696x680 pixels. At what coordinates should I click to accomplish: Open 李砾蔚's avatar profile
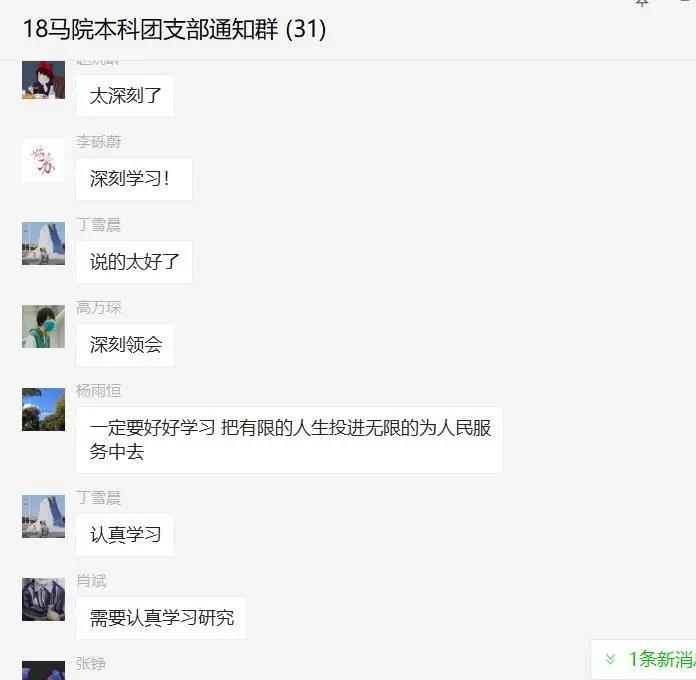(x=43, y=160)
